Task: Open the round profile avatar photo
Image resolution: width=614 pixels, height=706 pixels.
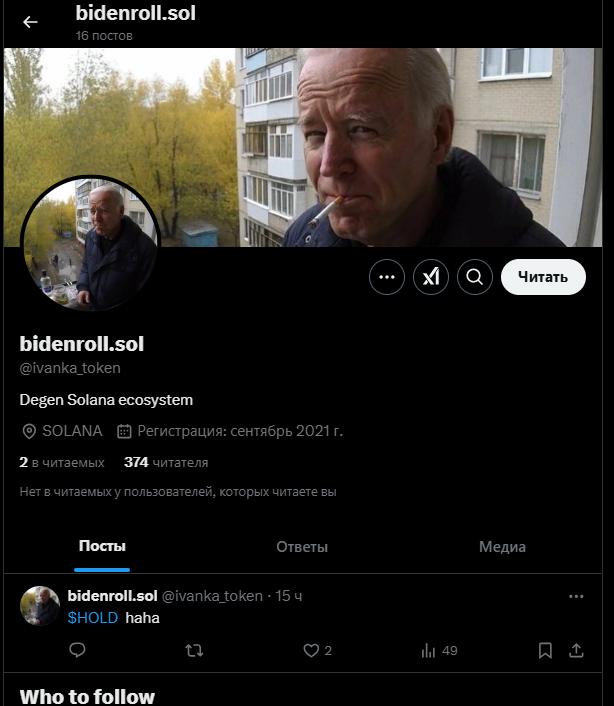Action: coord(90,245)
